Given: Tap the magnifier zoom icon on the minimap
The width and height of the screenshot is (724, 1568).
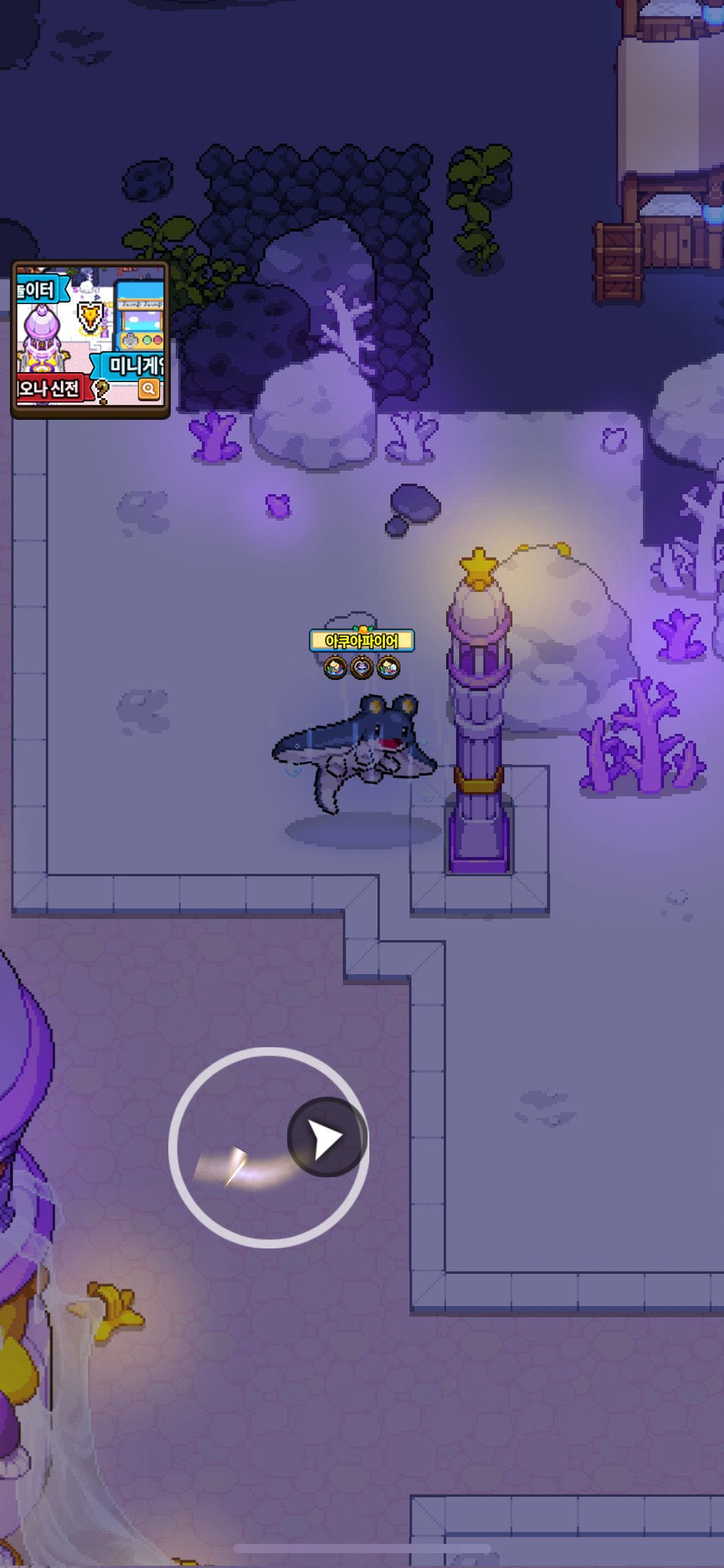Looking at the screenshot, I should click(x=148, y=389).
